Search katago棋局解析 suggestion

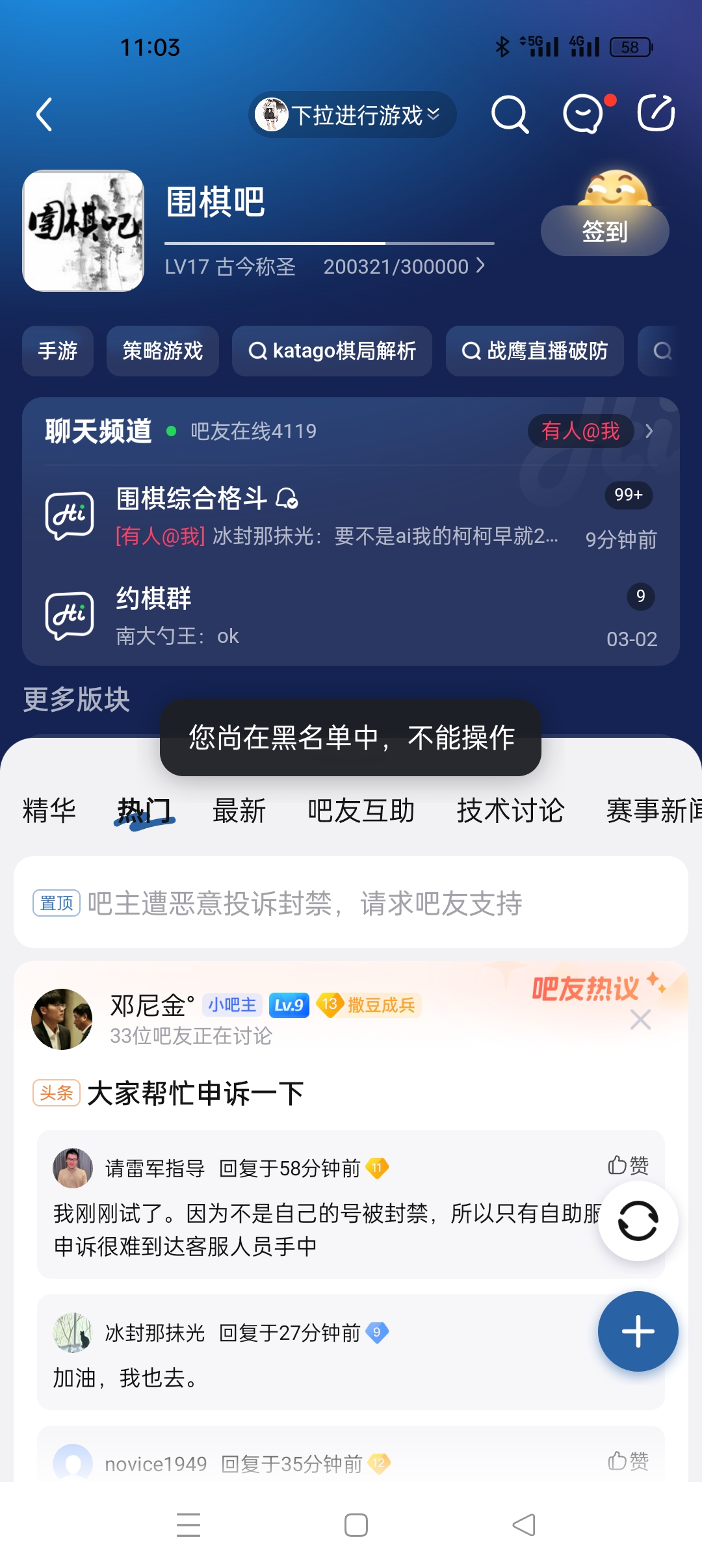(x=332, y=351)
